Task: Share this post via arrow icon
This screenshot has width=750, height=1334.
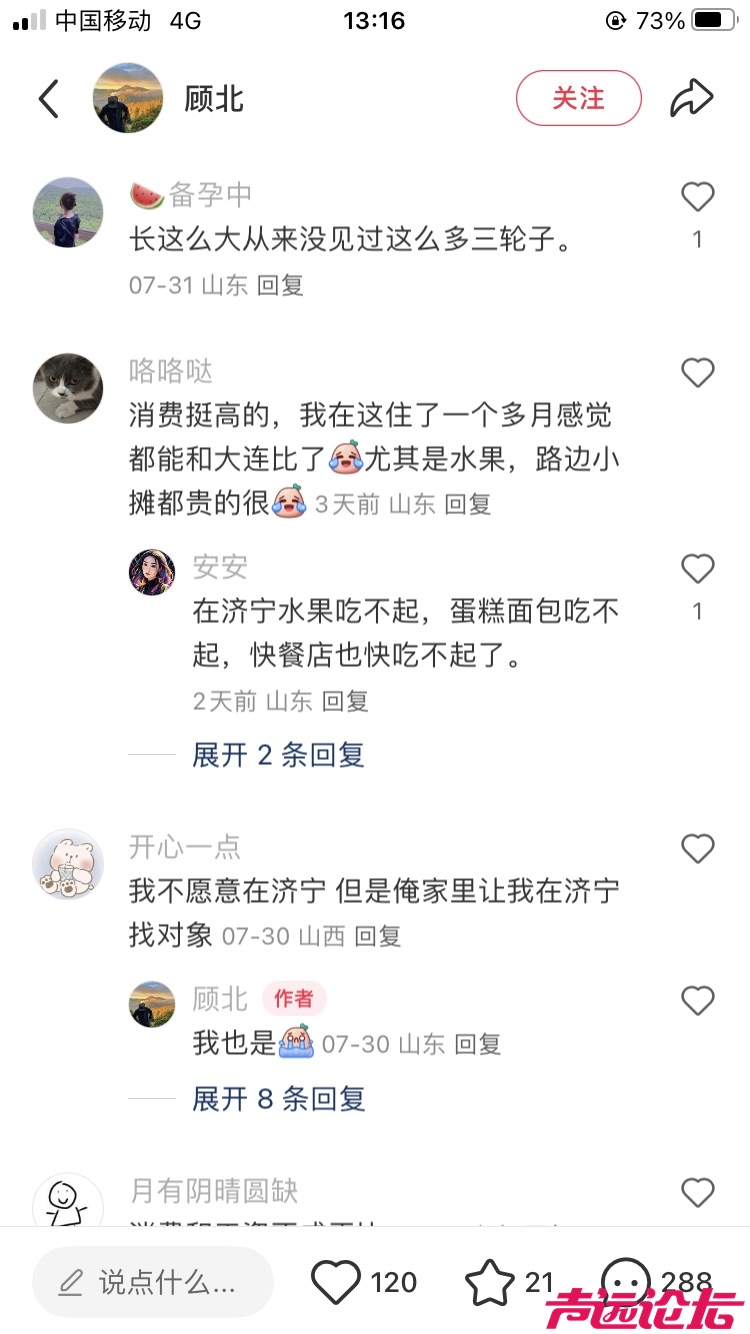Action: click(x=691, y=98)
